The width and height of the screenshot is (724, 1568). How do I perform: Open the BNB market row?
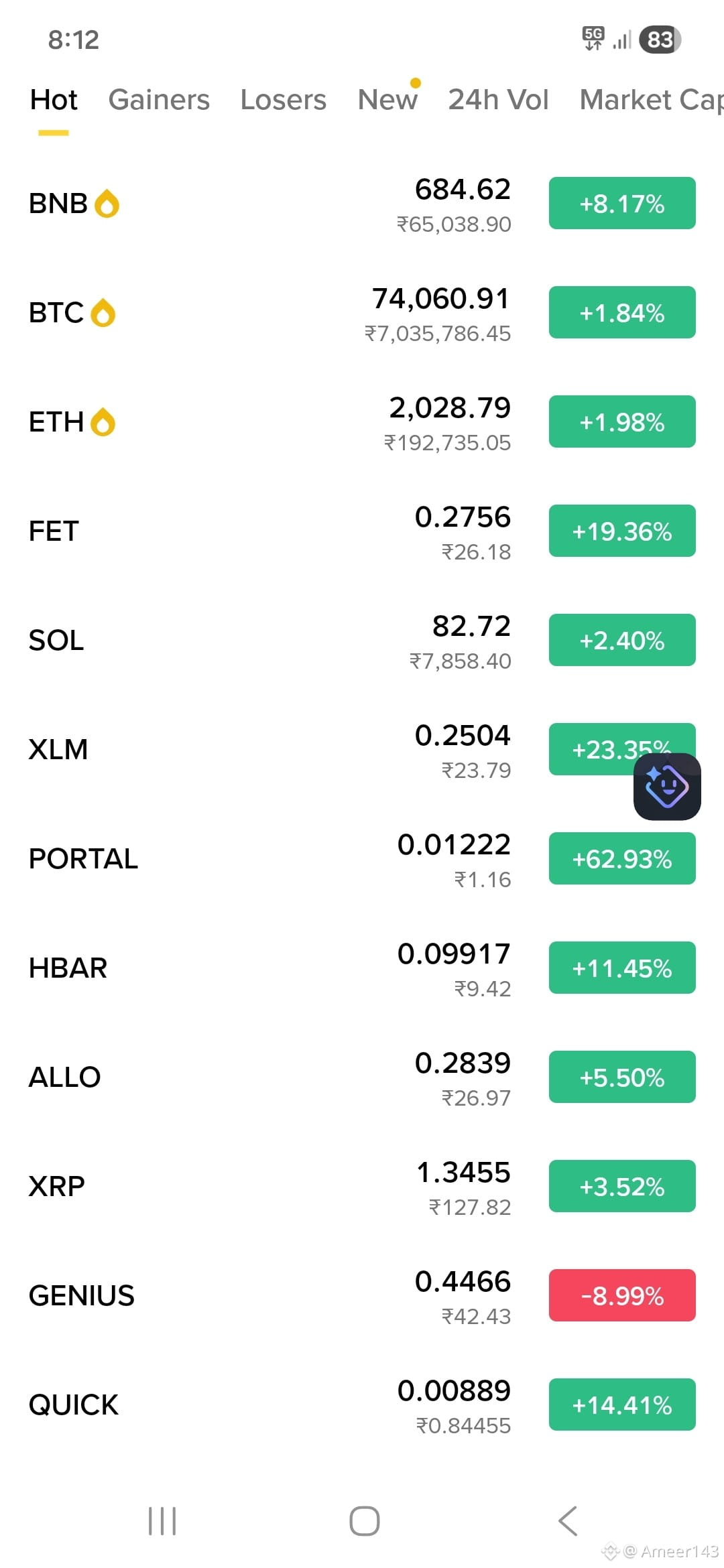point(362,204)
